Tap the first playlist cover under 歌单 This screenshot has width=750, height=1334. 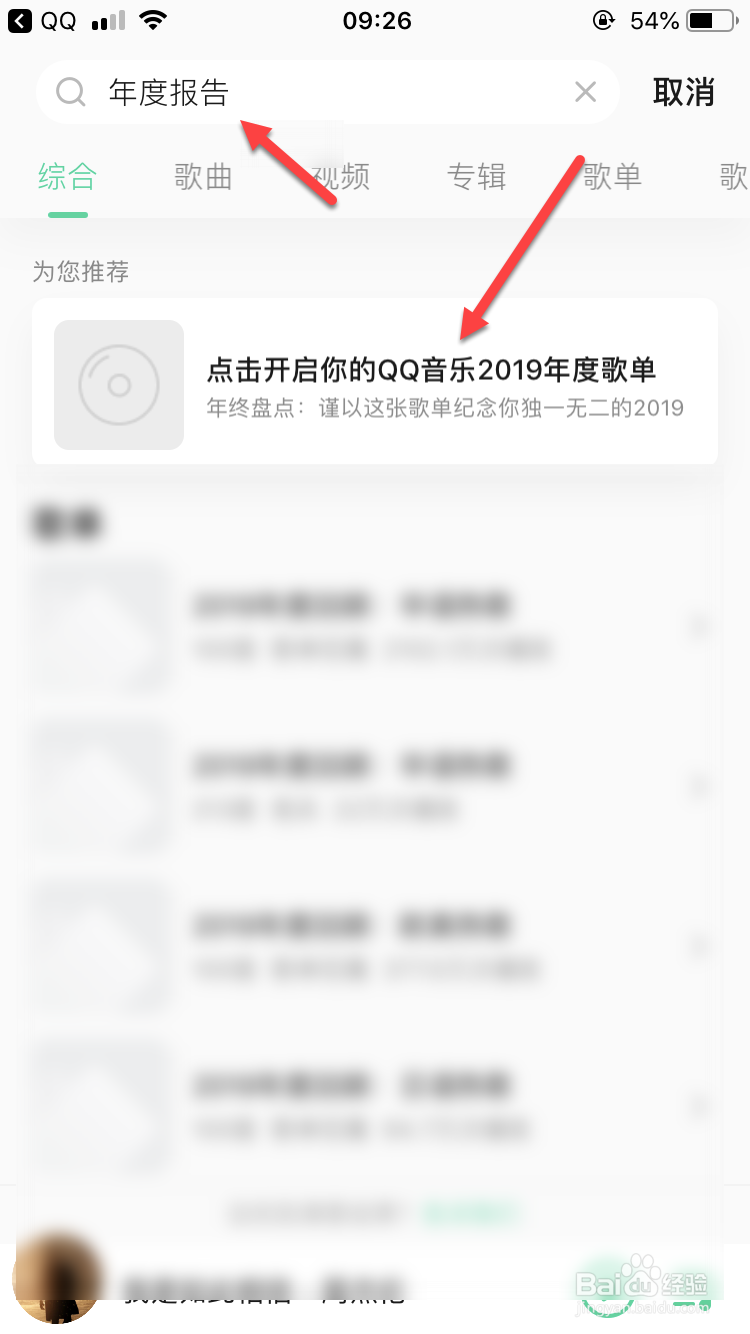(97, 625)
